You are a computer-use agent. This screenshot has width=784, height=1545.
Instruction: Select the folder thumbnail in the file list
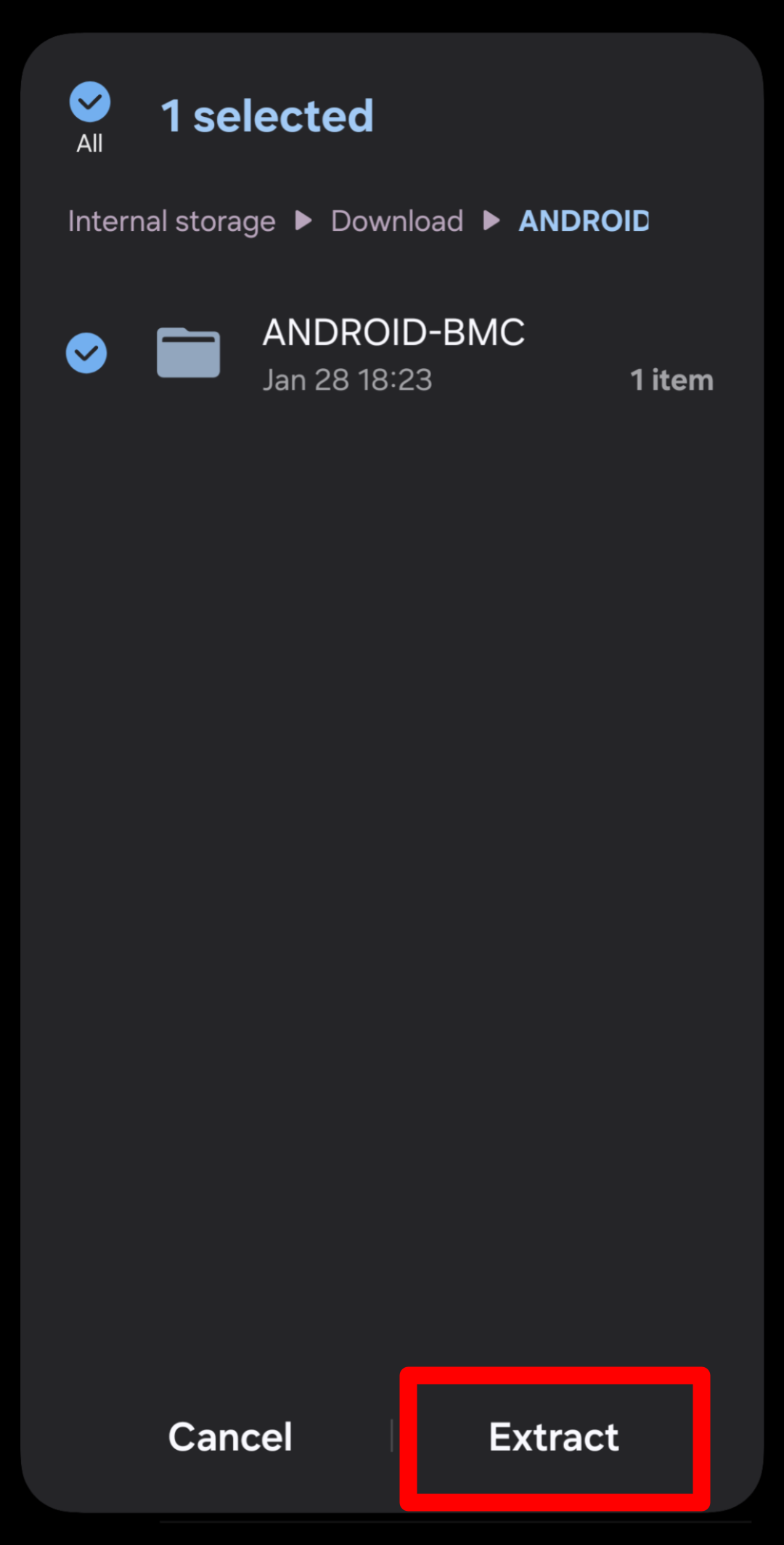(x=187, y=354)
